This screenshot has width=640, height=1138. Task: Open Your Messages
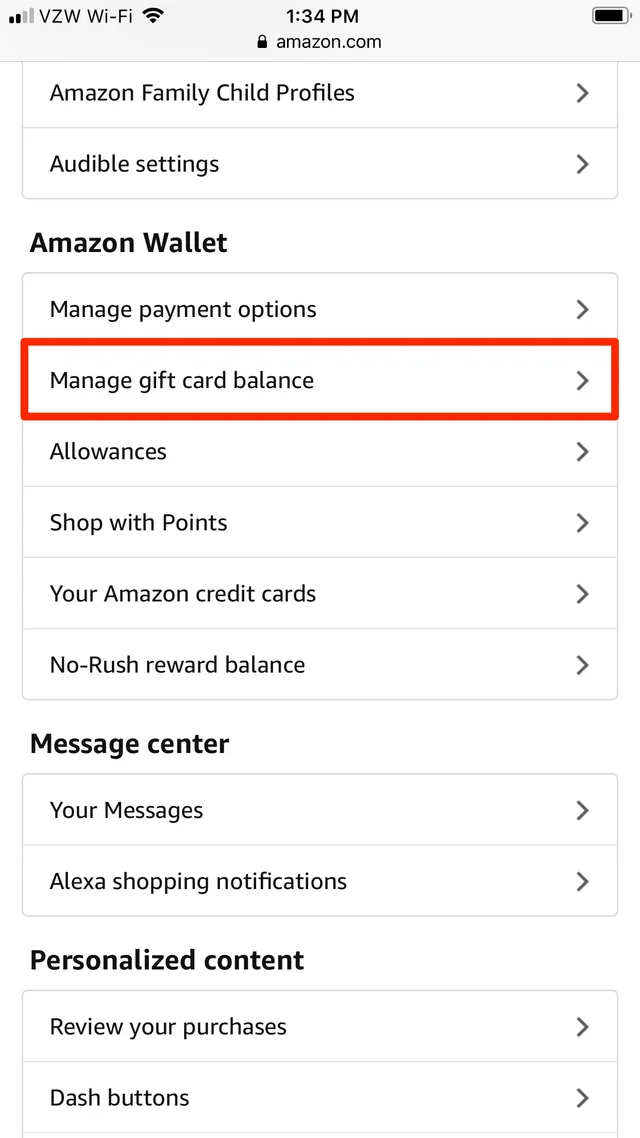point(320,810)
